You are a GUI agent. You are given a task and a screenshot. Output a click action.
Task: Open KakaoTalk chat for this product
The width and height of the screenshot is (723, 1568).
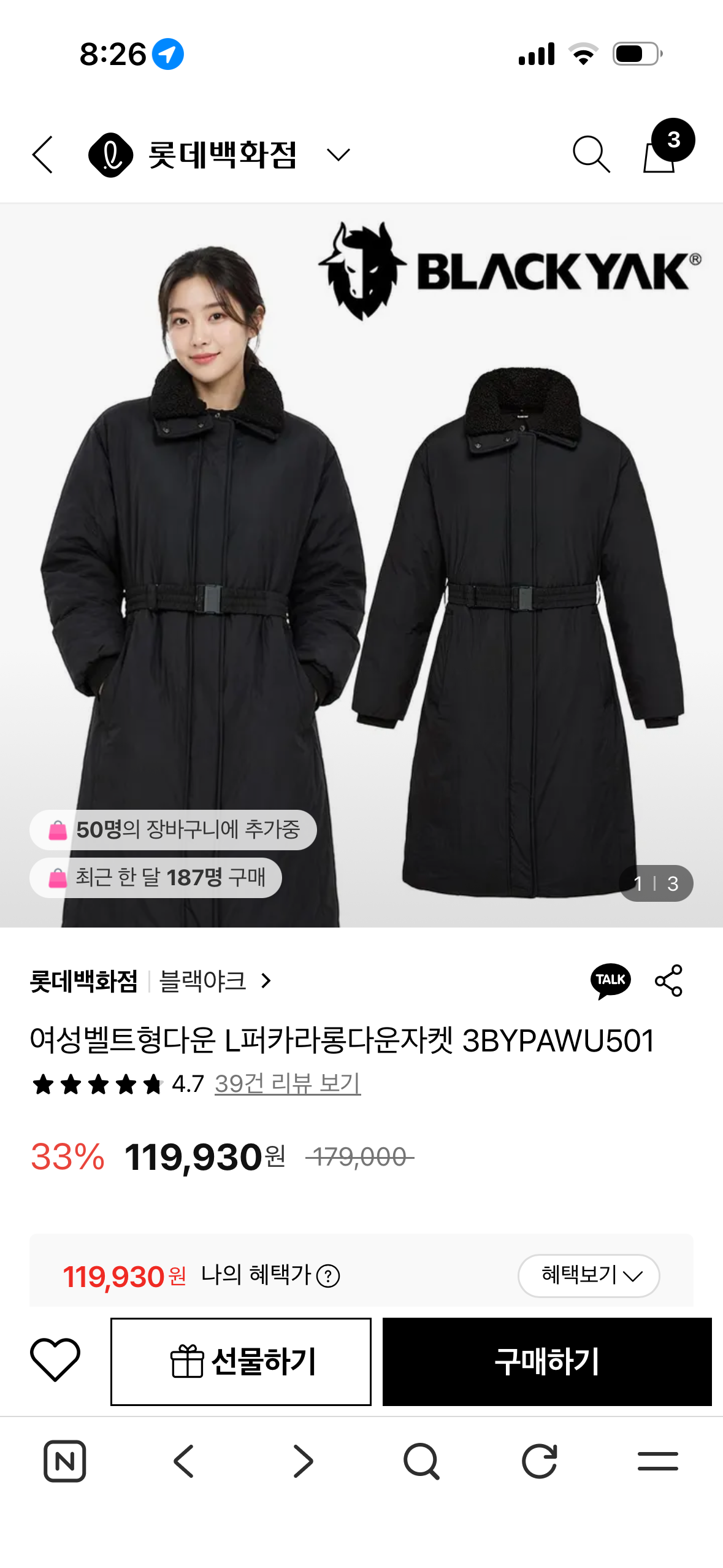click(611, 980)
